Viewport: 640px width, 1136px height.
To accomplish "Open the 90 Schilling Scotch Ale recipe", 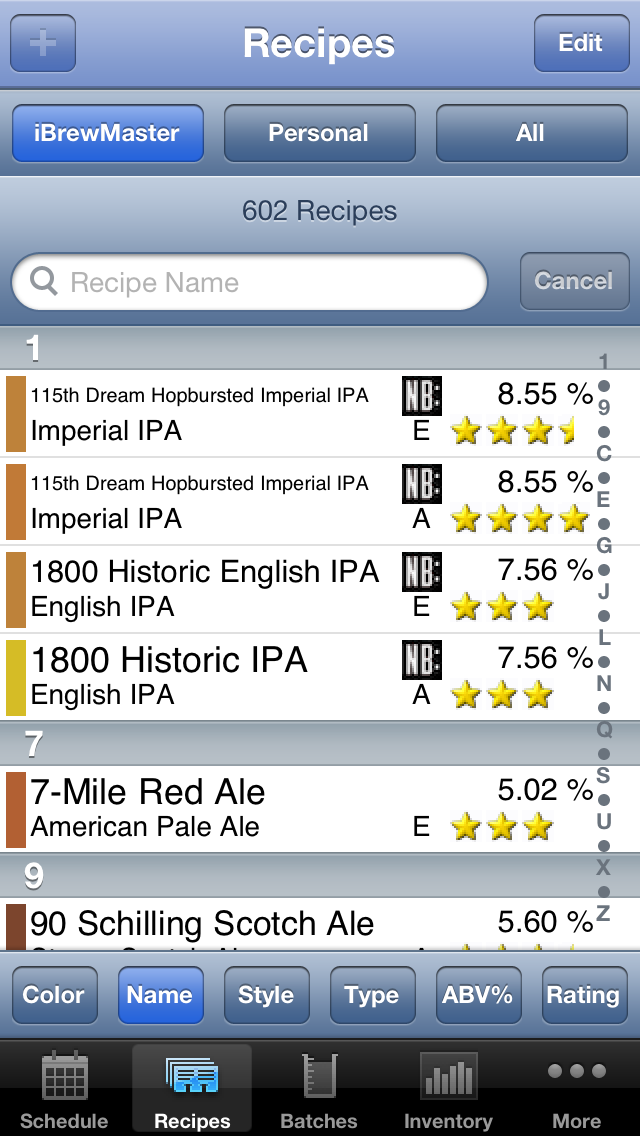I will click(203, 925).
